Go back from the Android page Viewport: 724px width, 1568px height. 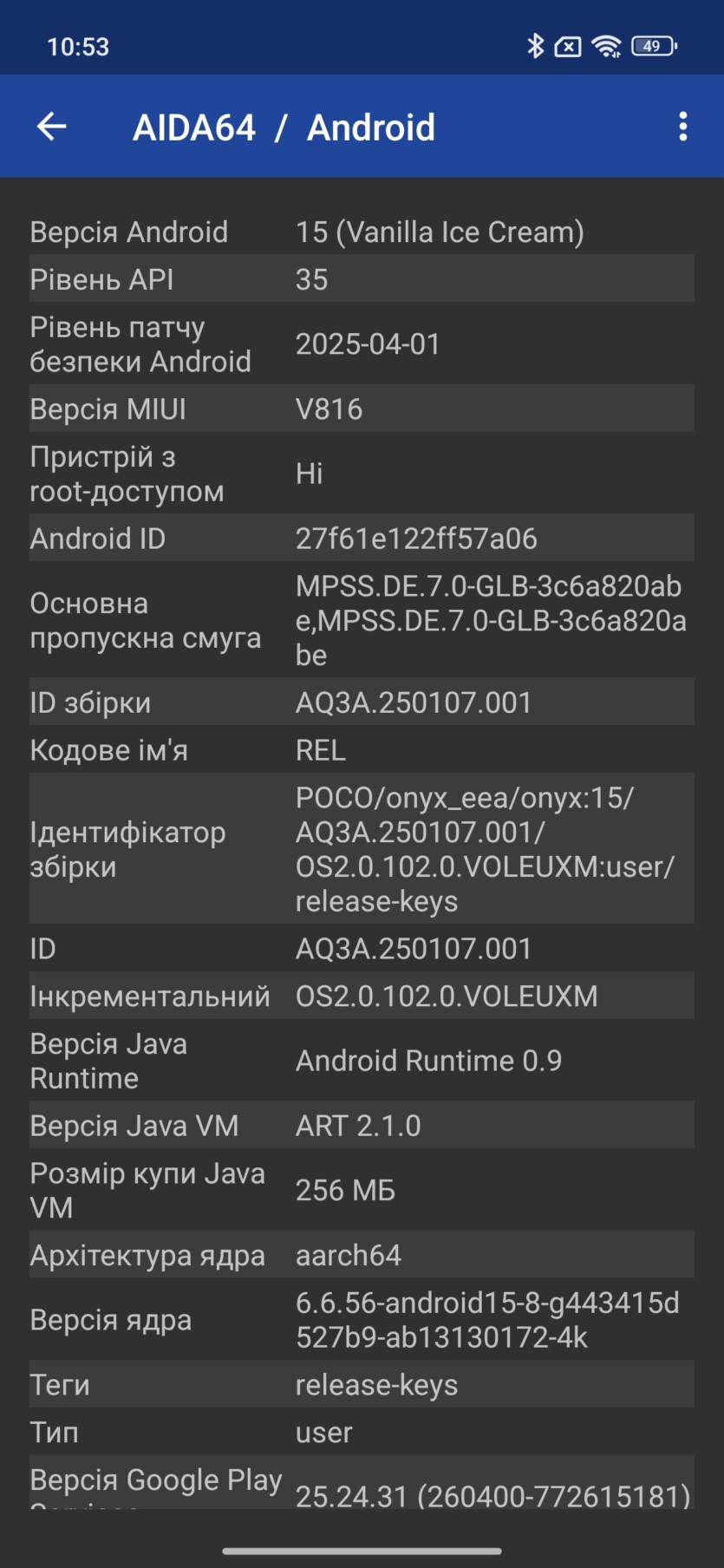[x=51, y=127]
